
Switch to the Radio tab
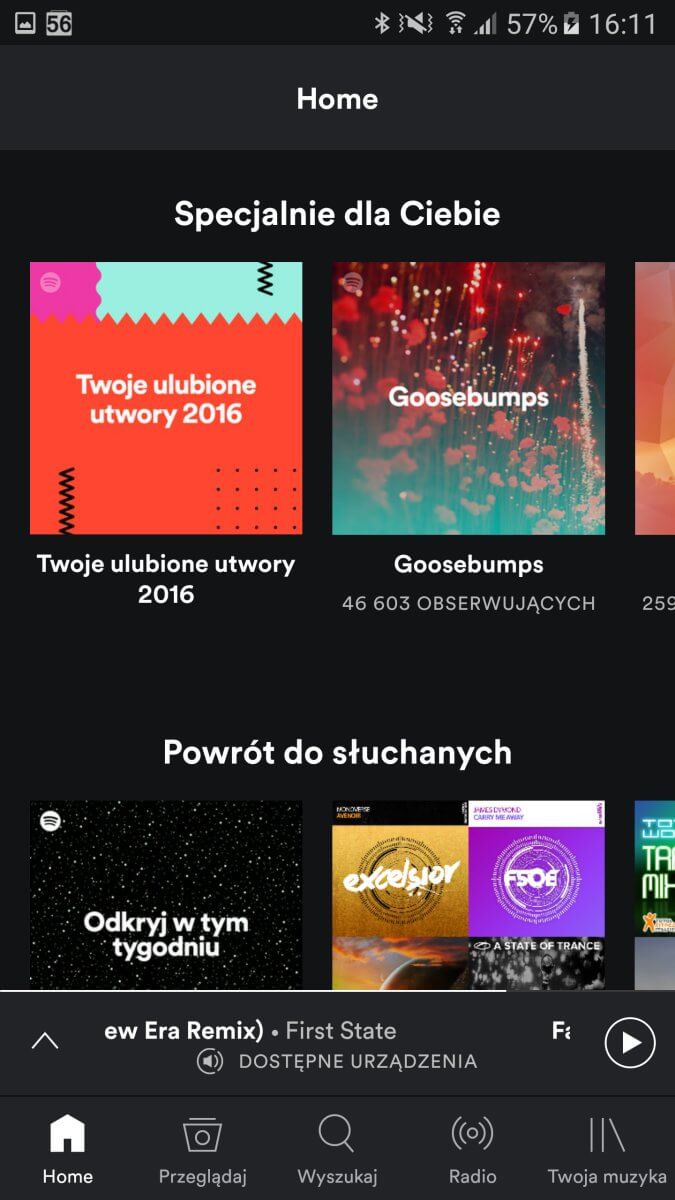point(472,1149)
